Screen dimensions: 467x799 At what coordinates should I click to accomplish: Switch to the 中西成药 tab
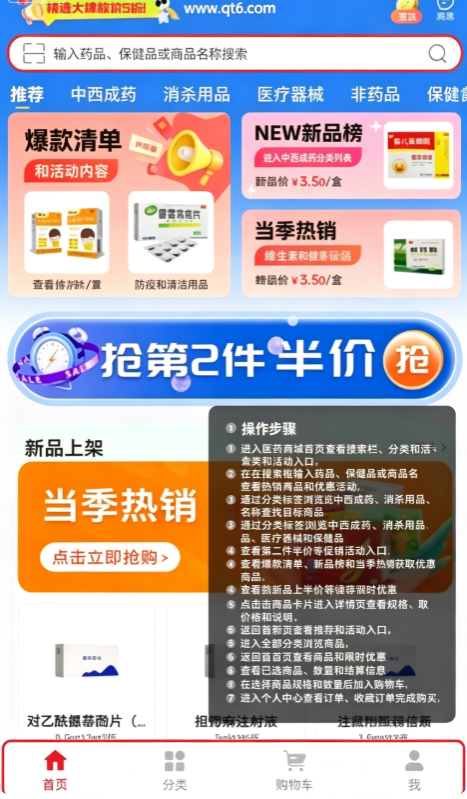[x=103, y=94]
